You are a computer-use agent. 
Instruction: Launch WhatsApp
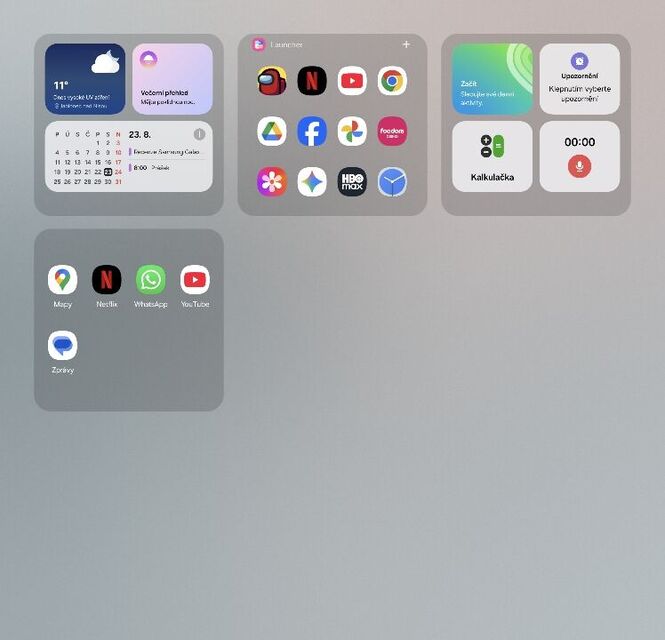151,280
